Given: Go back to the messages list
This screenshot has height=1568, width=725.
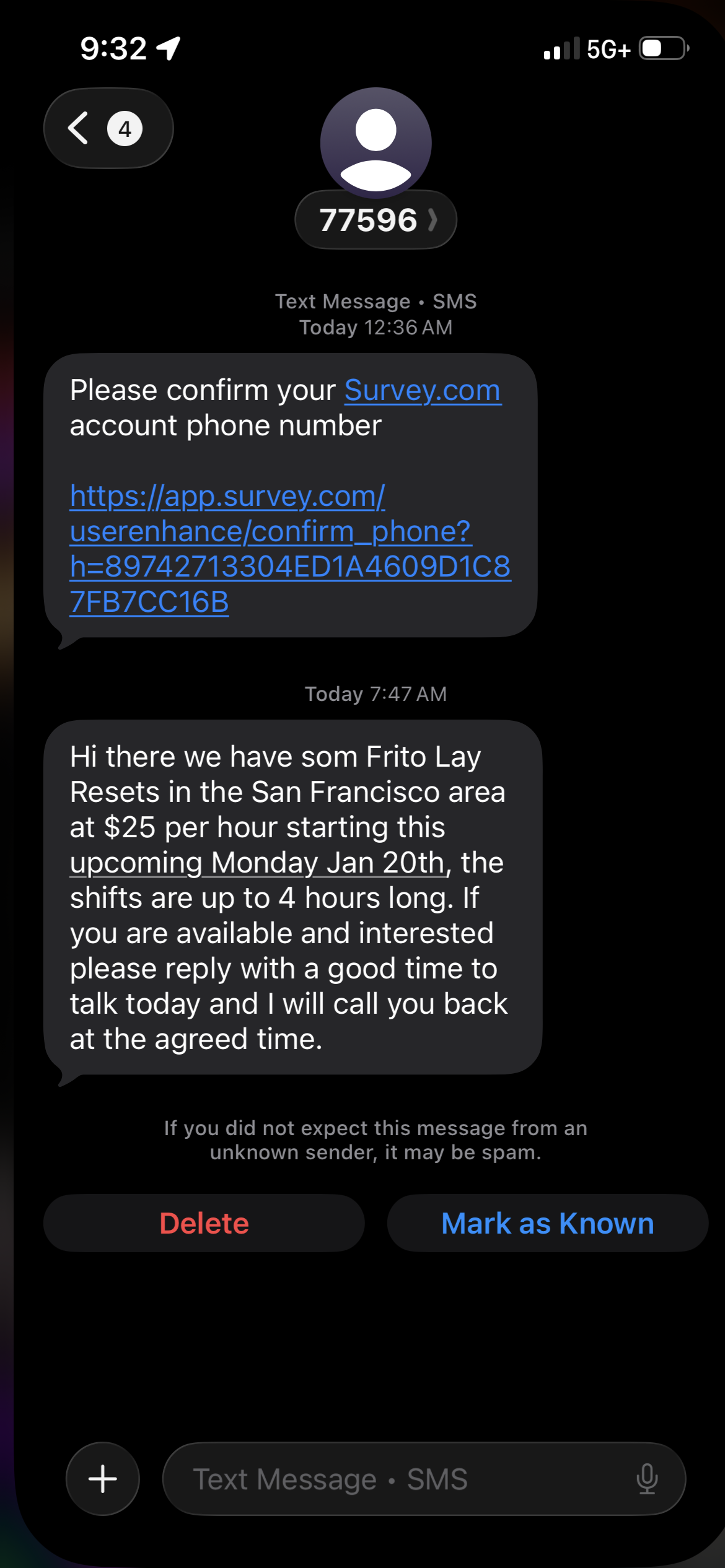Looking at the screenshot, I should [x=107, y=128].
